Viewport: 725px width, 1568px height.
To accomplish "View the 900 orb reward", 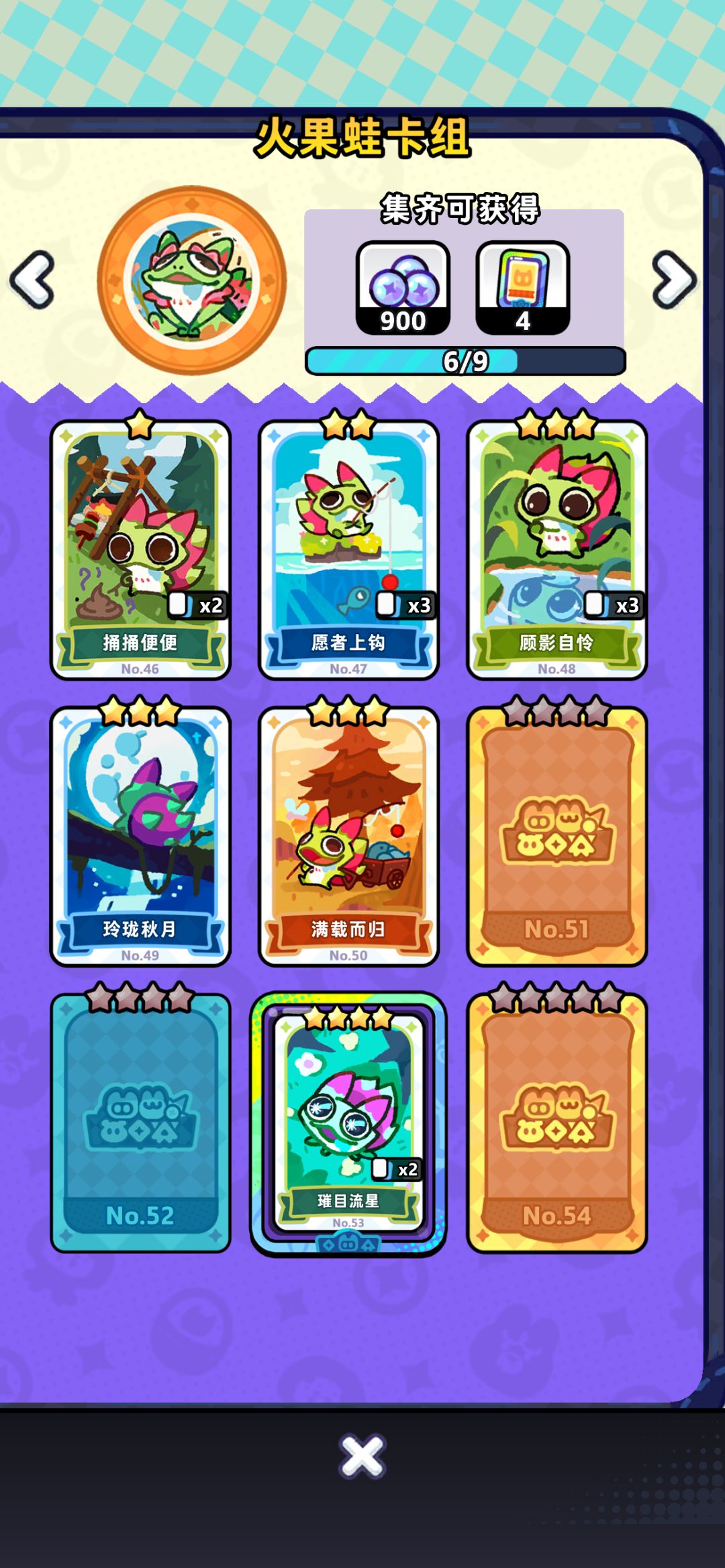I will click(403, 288).
